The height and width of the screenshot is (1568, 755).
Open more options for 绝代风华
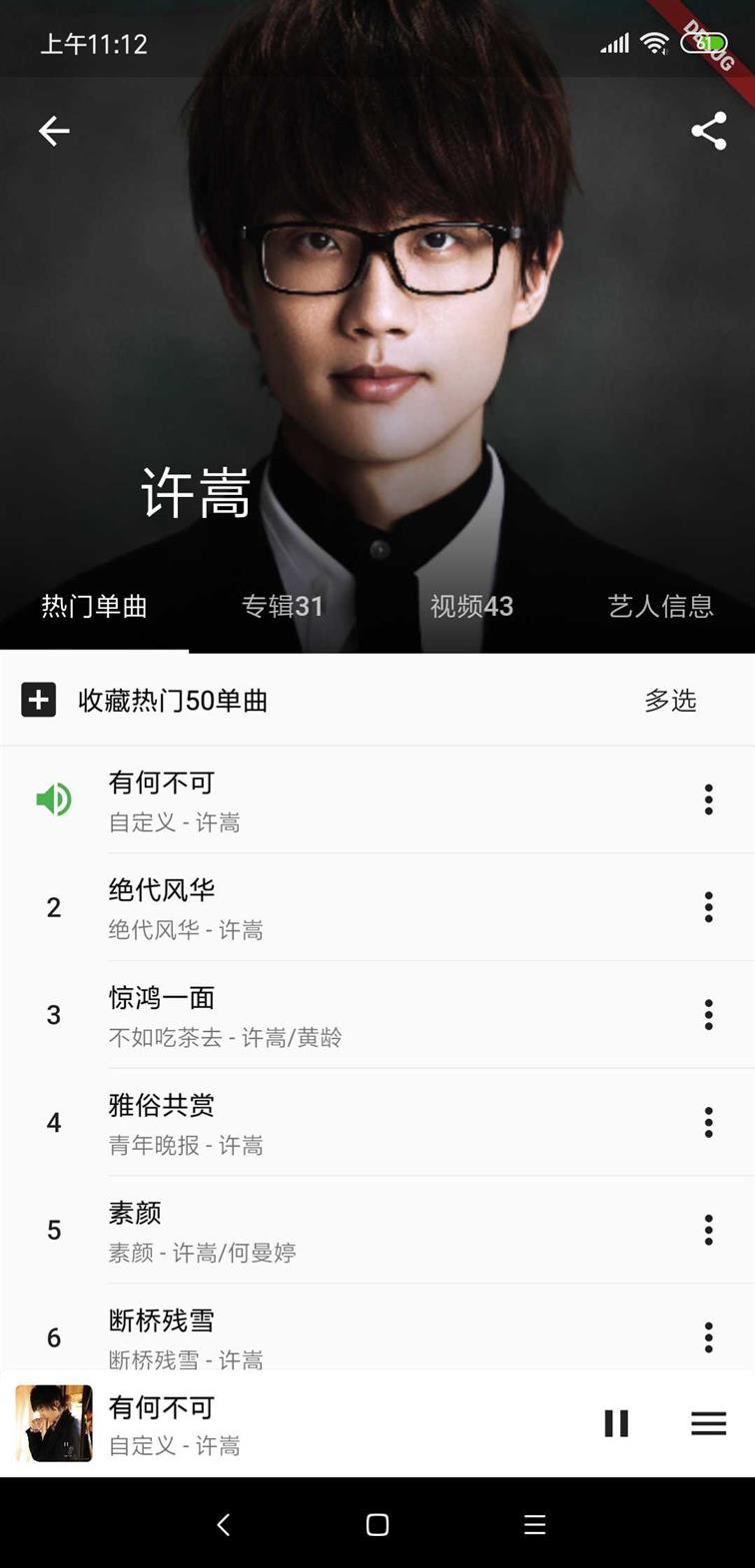[x=708, y=907]
